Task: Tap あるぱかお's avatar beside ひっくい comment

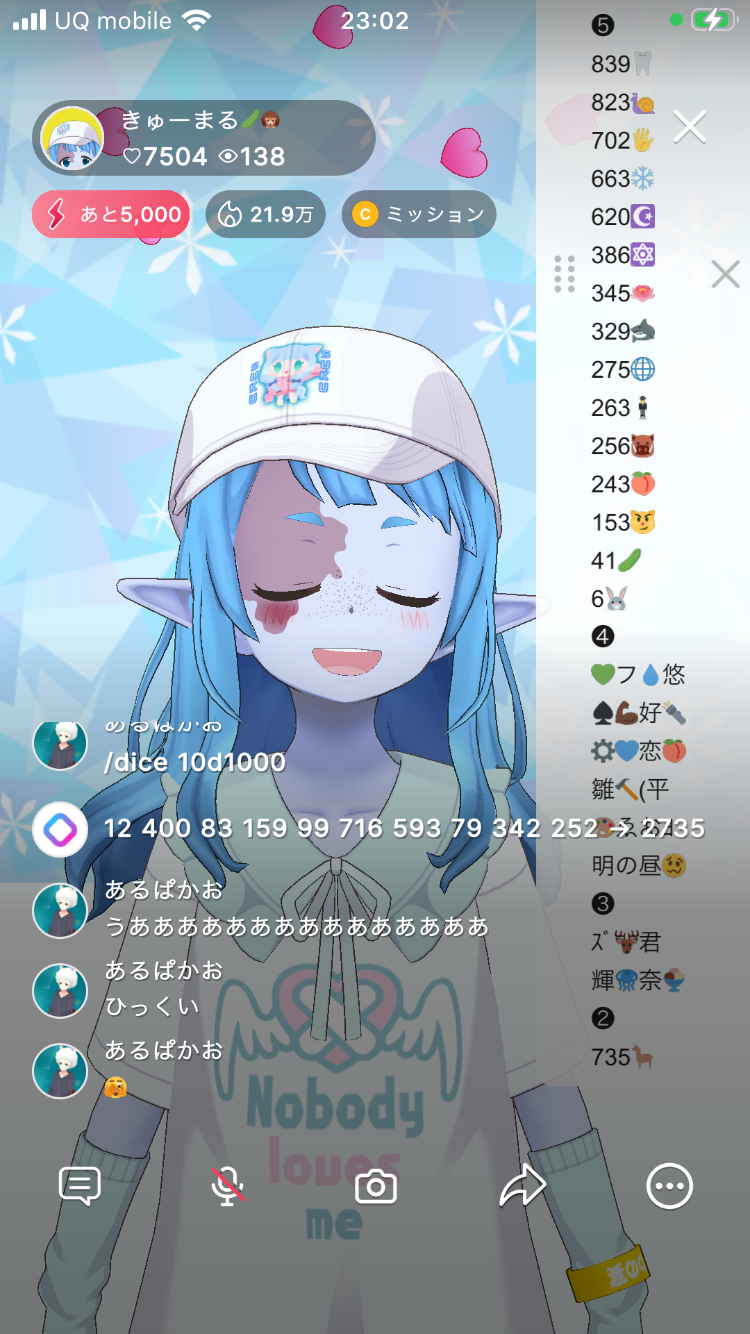Action: point(60,990)
